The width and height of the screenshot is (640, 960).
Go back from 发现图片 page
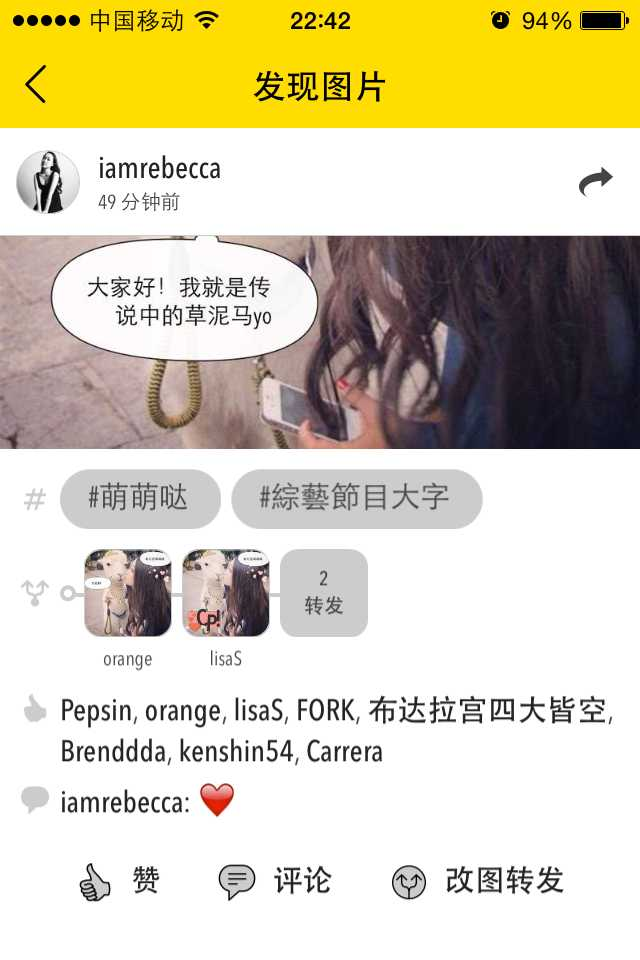pyautogui.click(x=36, y=85)
